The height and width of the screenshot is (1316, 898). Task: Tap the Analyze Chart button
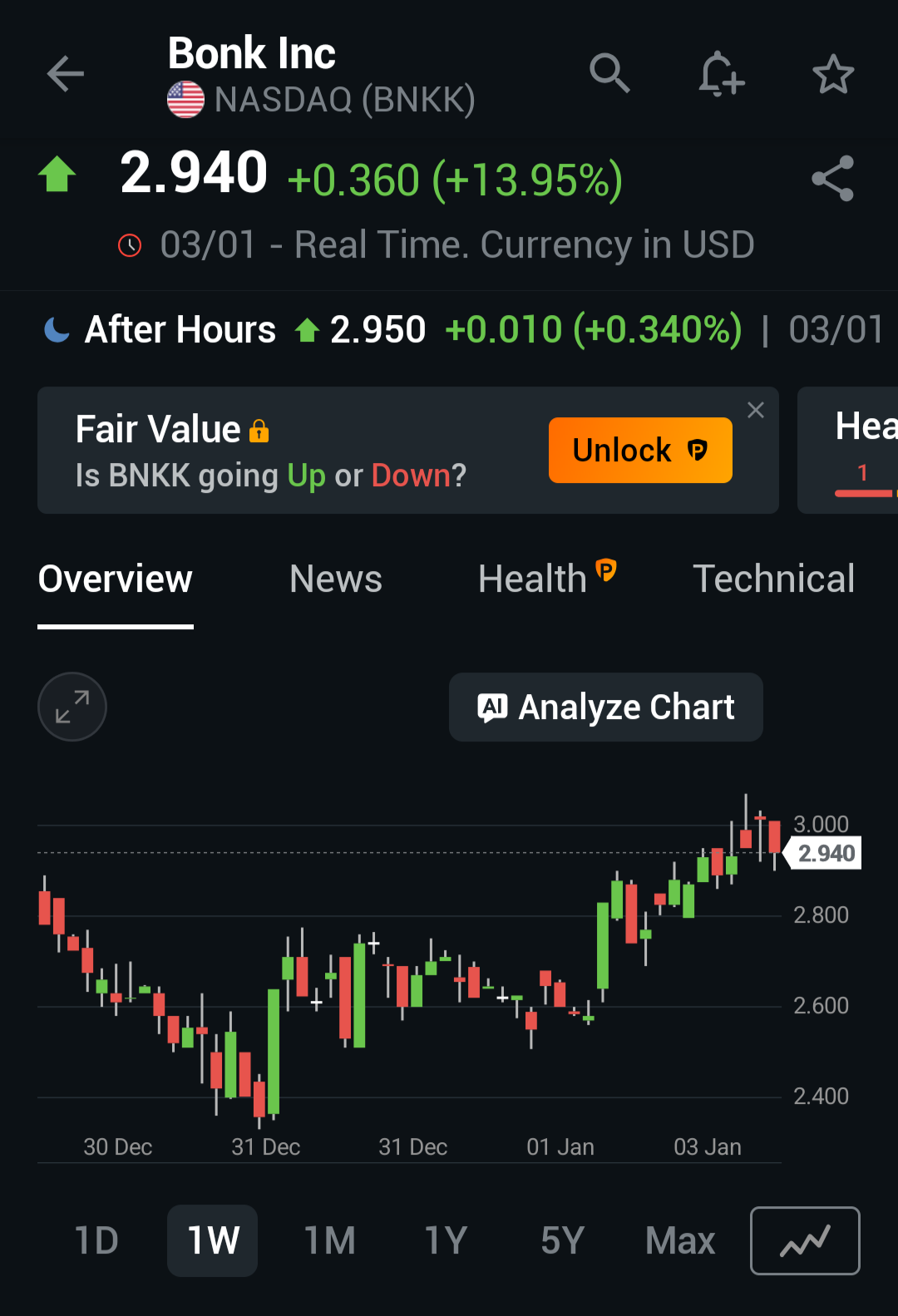tap(606, 707)
